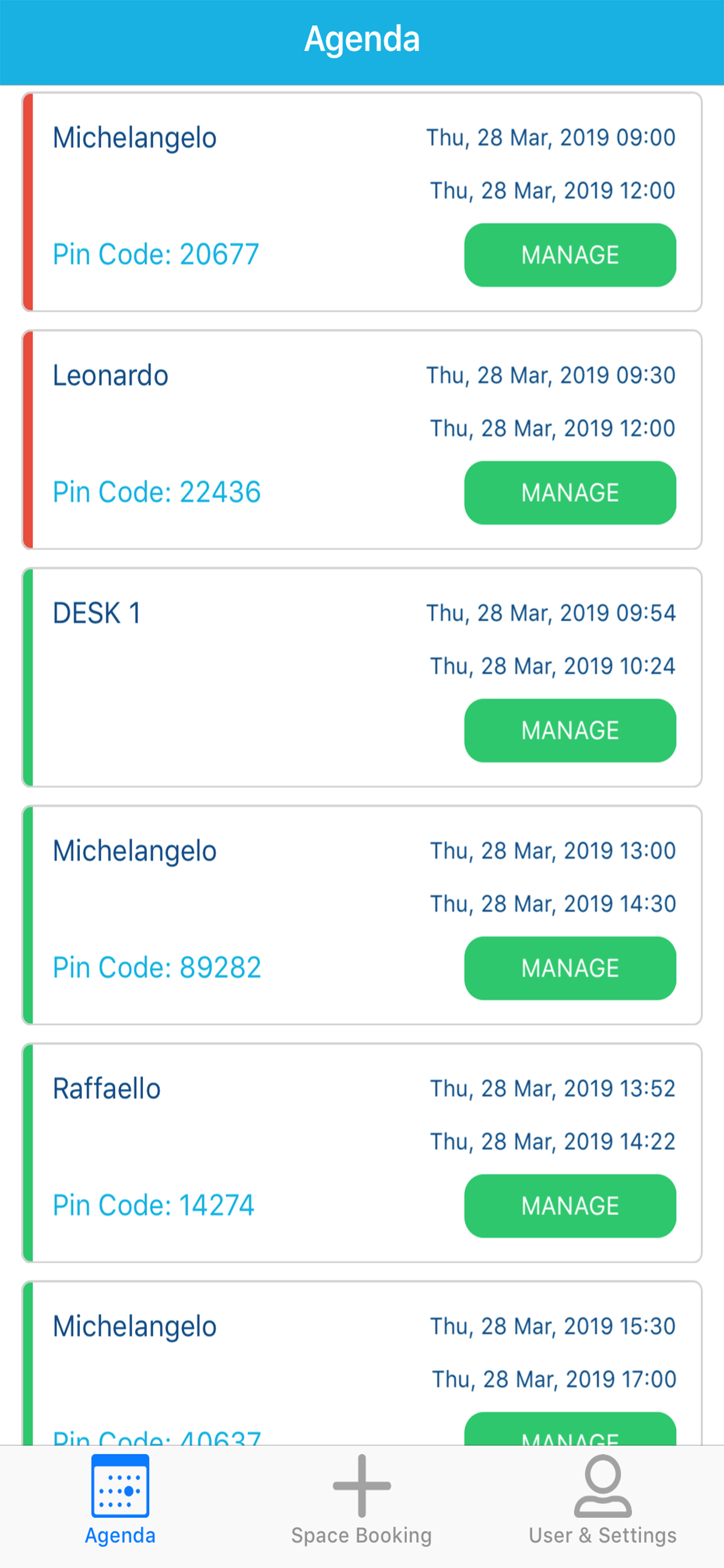The image size is (724, 1568).
Task: Manage the Michelangelo 13:00 booking
Action: 570,968
